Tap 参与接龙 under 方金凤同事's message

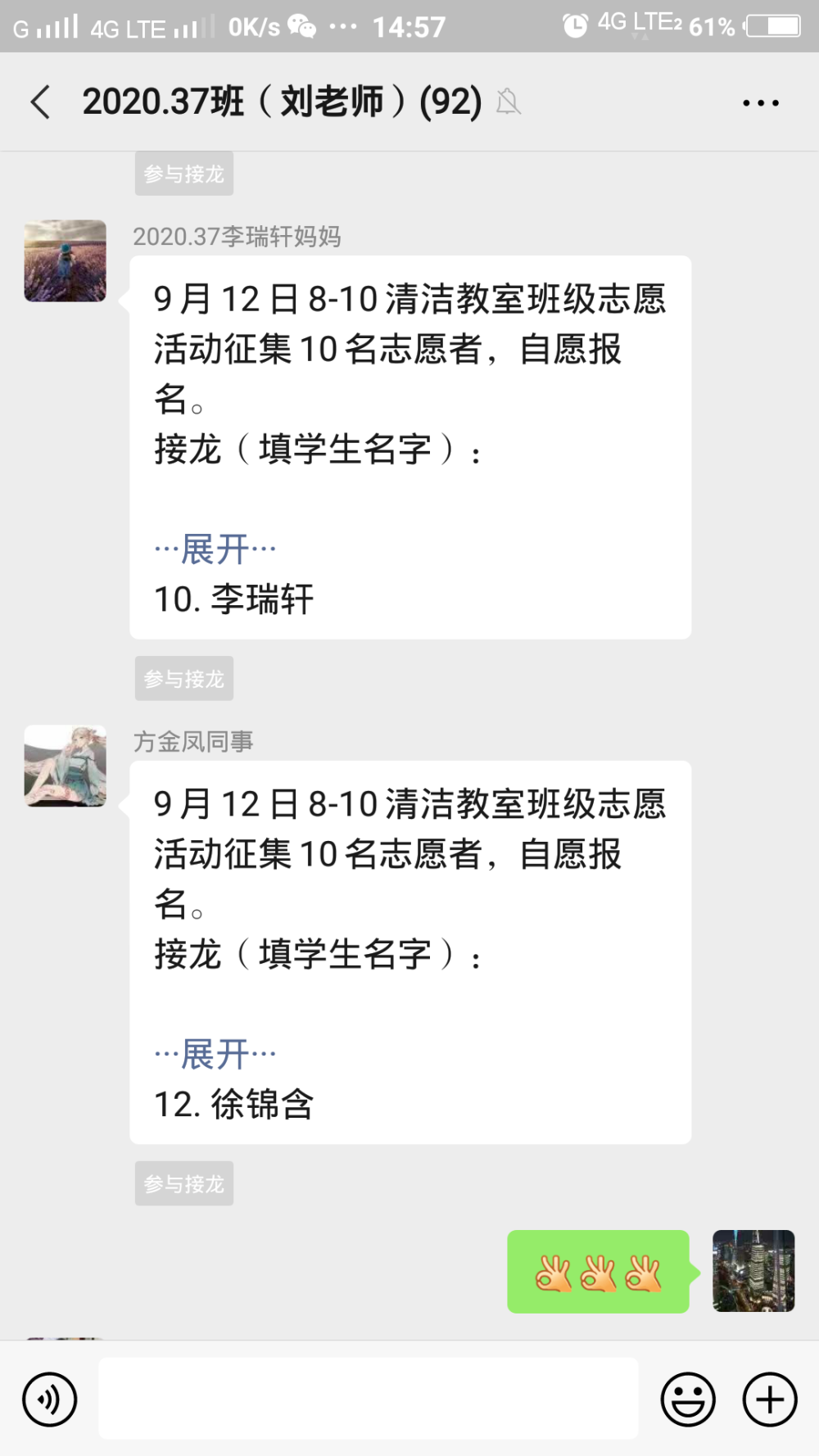[x=184, y=1183]
